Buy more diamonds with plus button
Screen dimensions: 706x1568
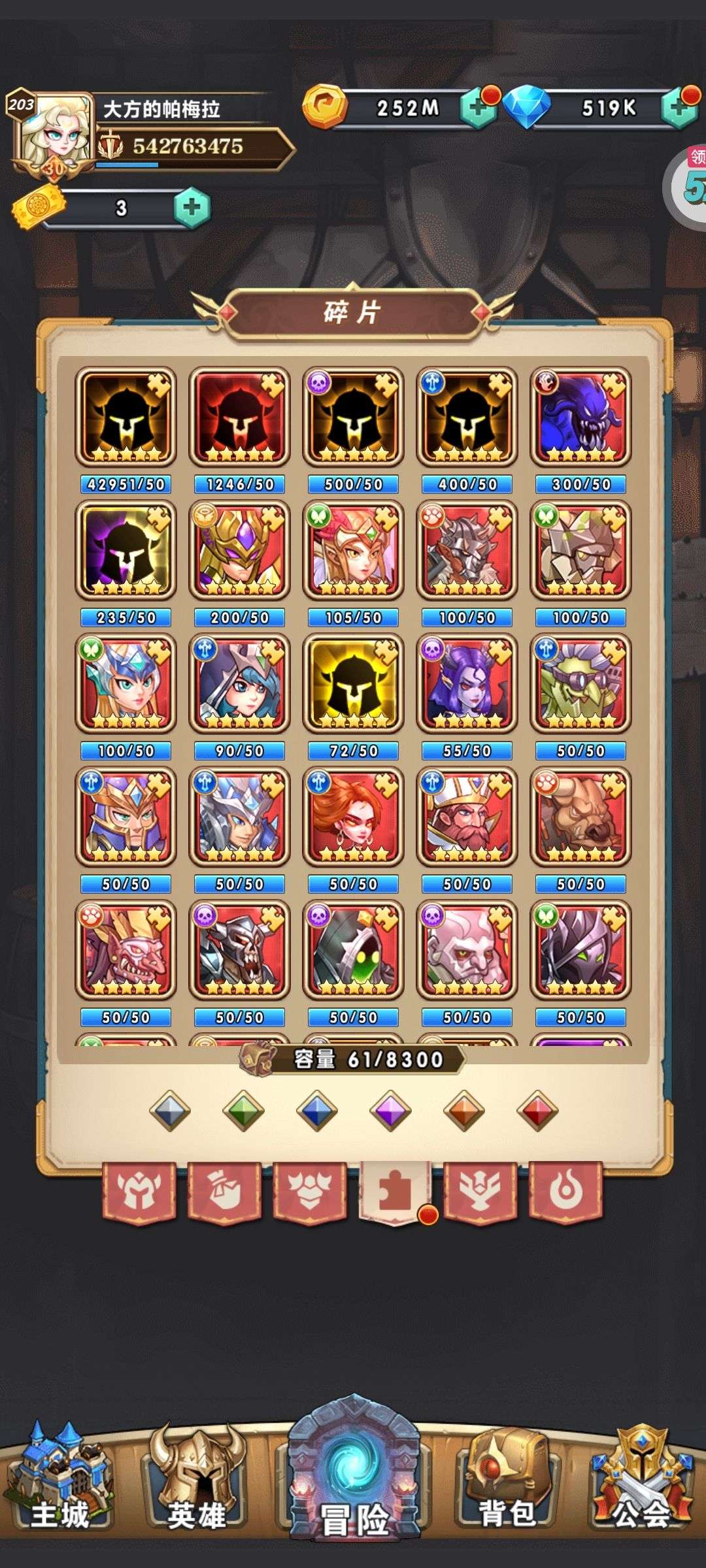point(680,108)
